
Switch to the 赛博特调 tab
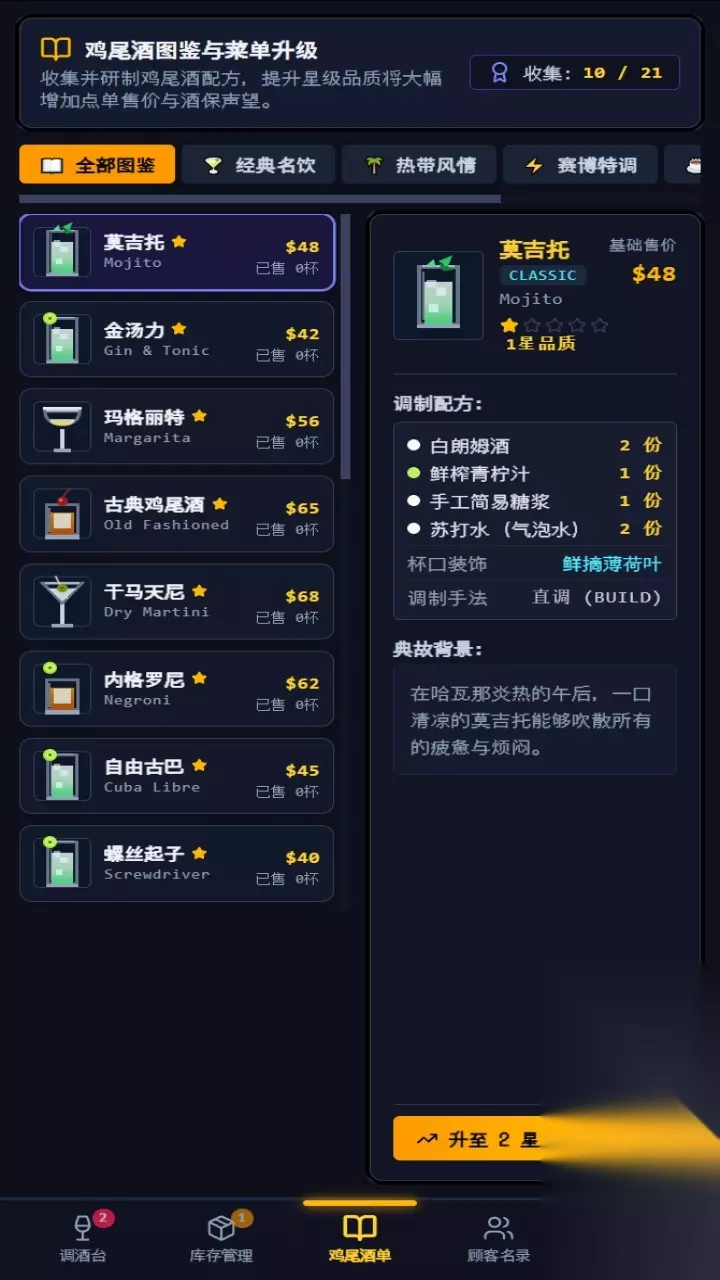coord(580,165)
